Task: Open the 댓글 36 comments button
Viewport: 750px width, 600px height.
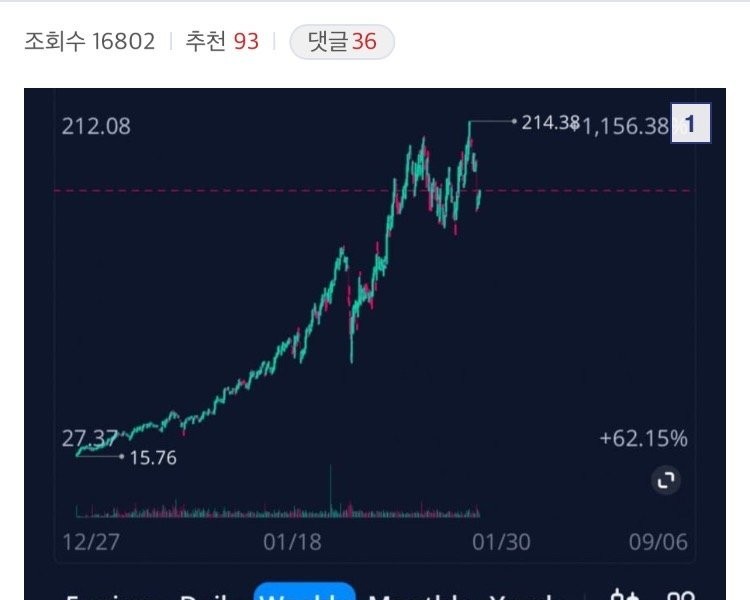Action: click(341, 42)
